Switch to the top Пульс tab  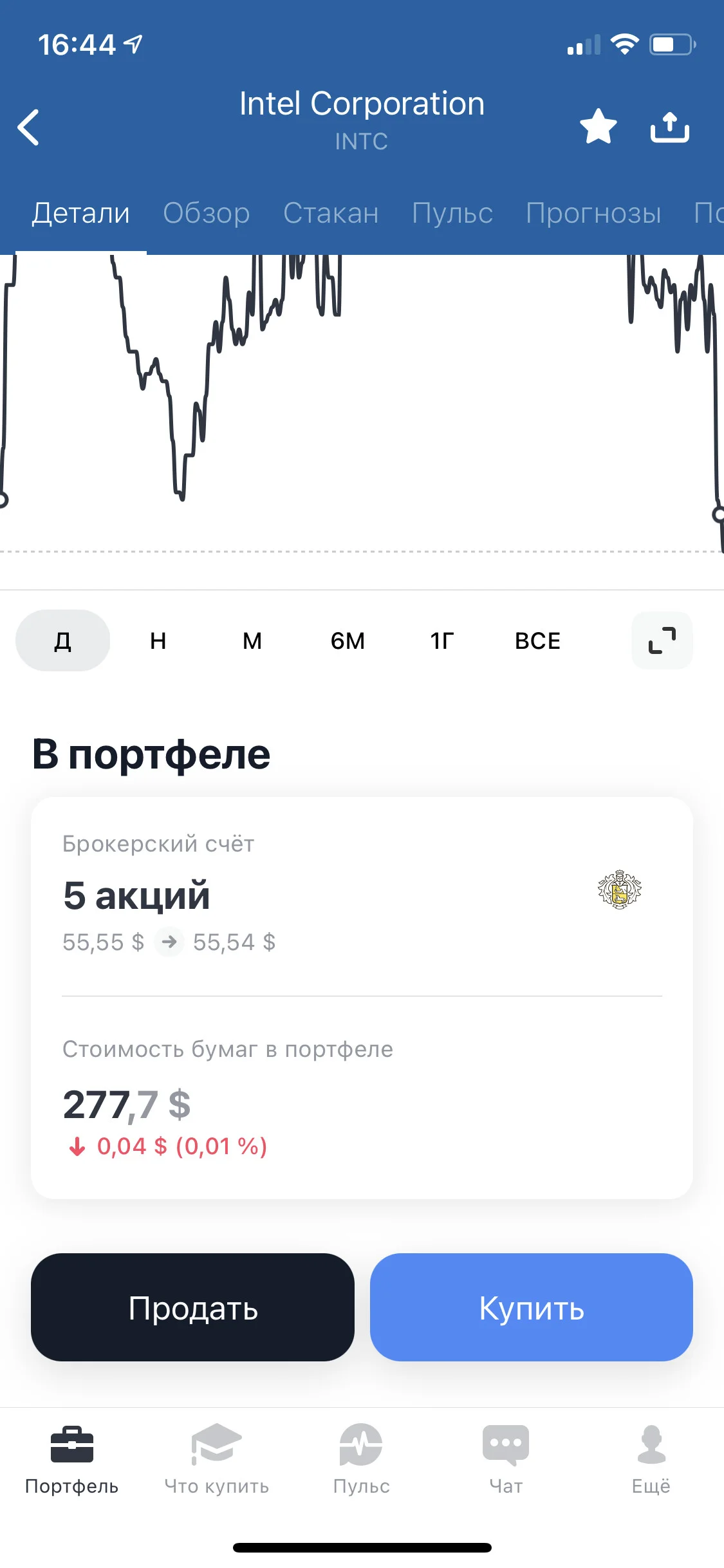(x=452, y=213)
